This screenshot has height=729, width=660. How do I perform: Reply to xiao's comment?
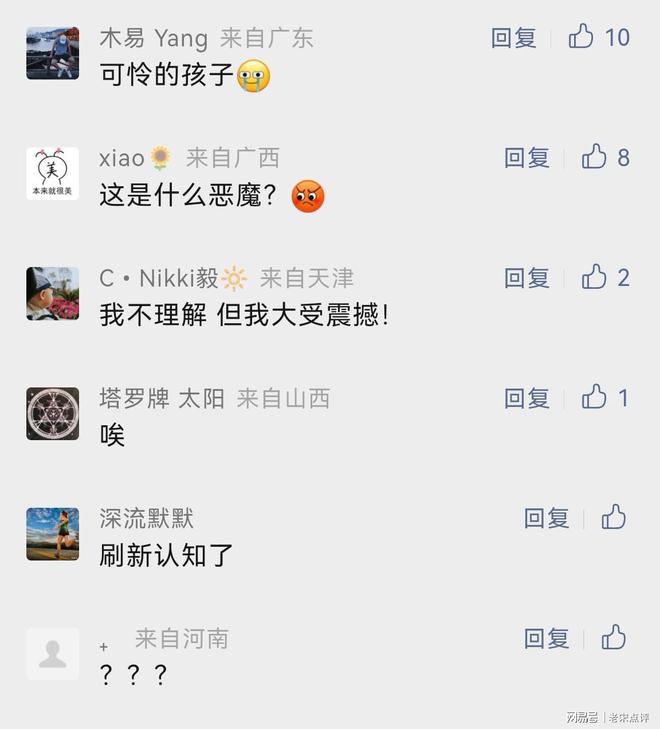click(526, 157)
